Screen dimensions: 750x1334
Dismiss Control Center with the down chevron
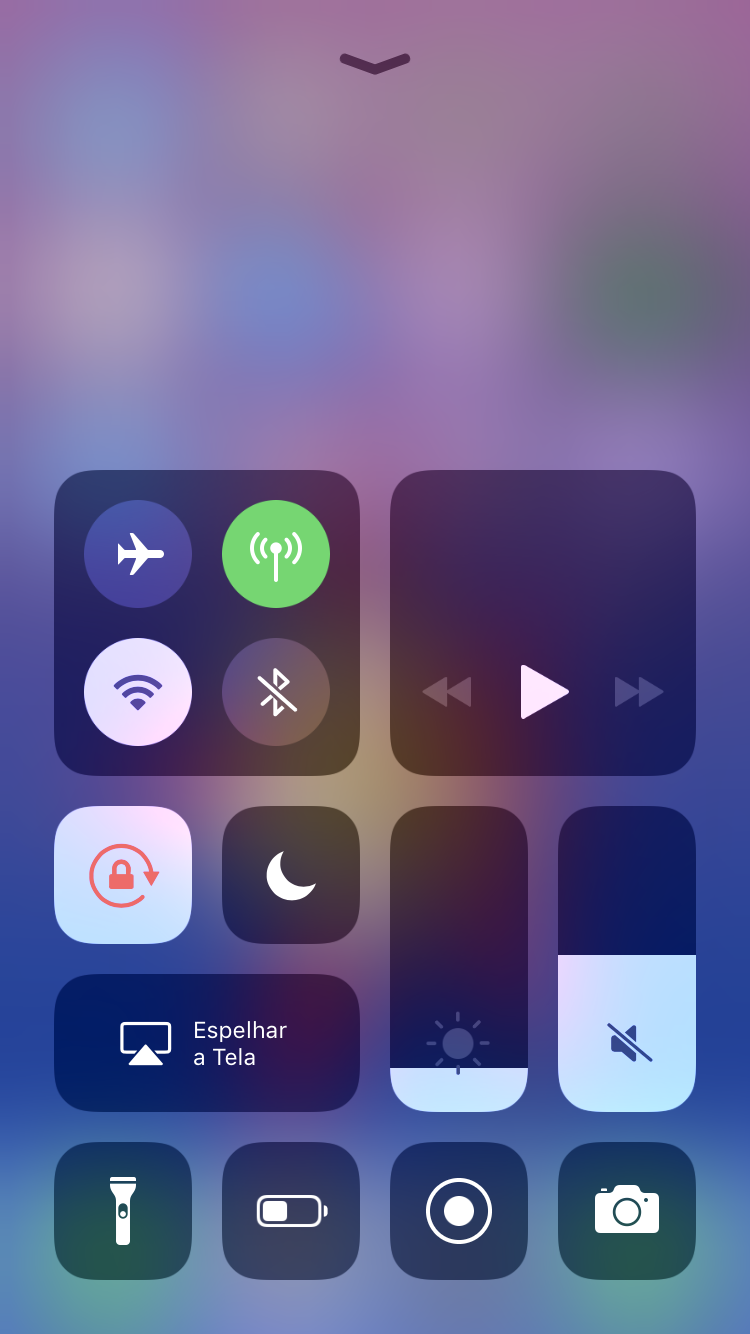coord(375,63)
